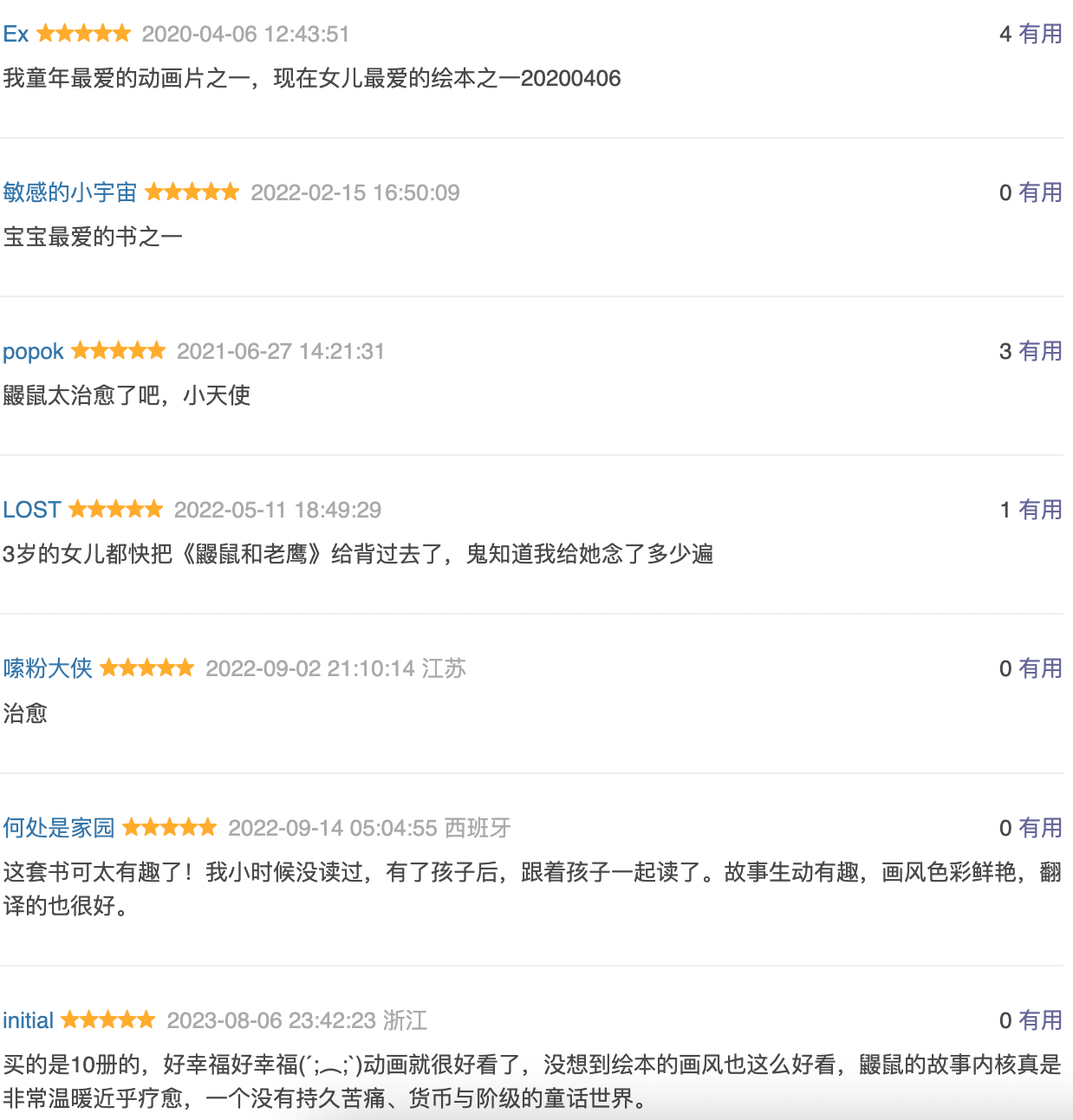The height and width of the screenshot is (1120, 1073).
Task: Vote 有用 on 敏感的小宇宙's review
Action: pyautogui.click(x=1040, y=192)
